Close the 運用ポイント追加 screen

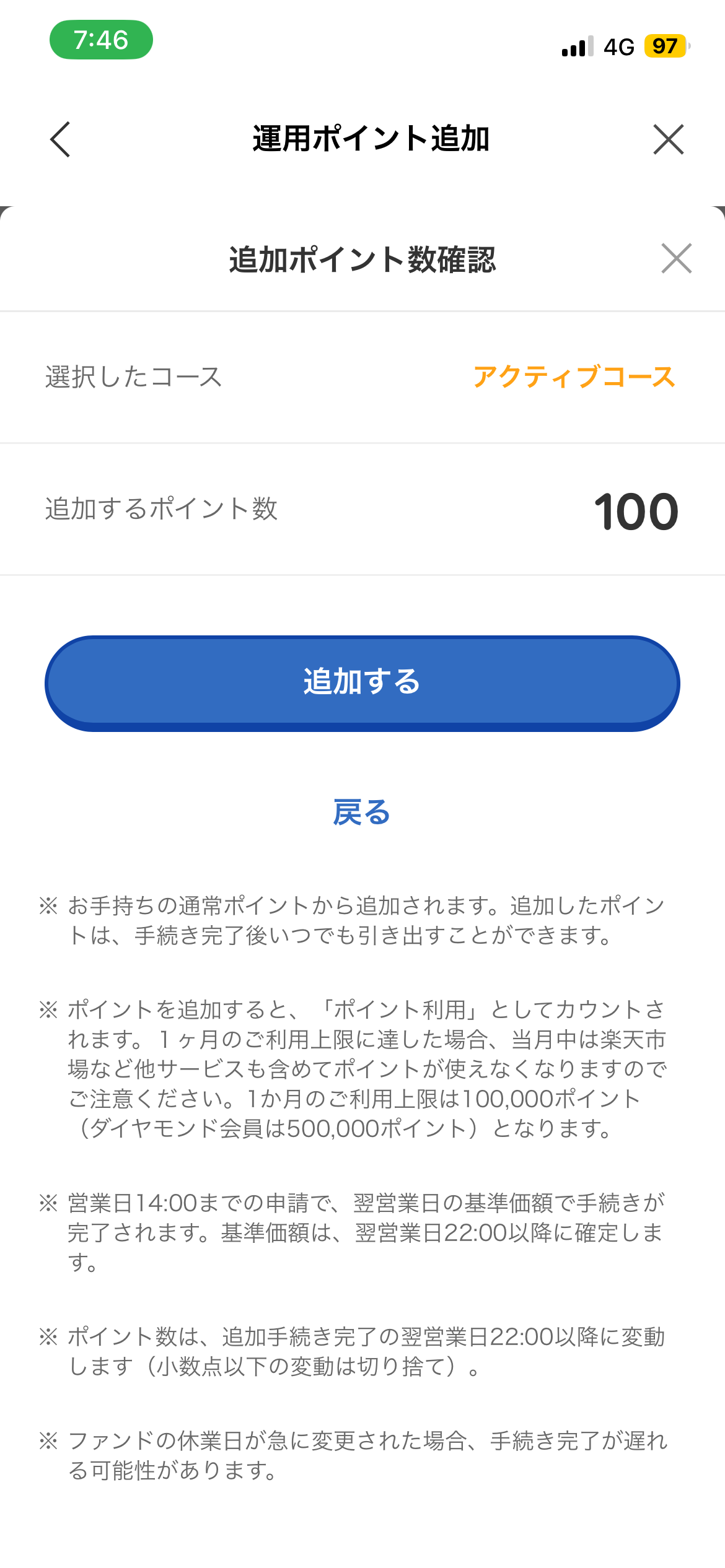669,139
